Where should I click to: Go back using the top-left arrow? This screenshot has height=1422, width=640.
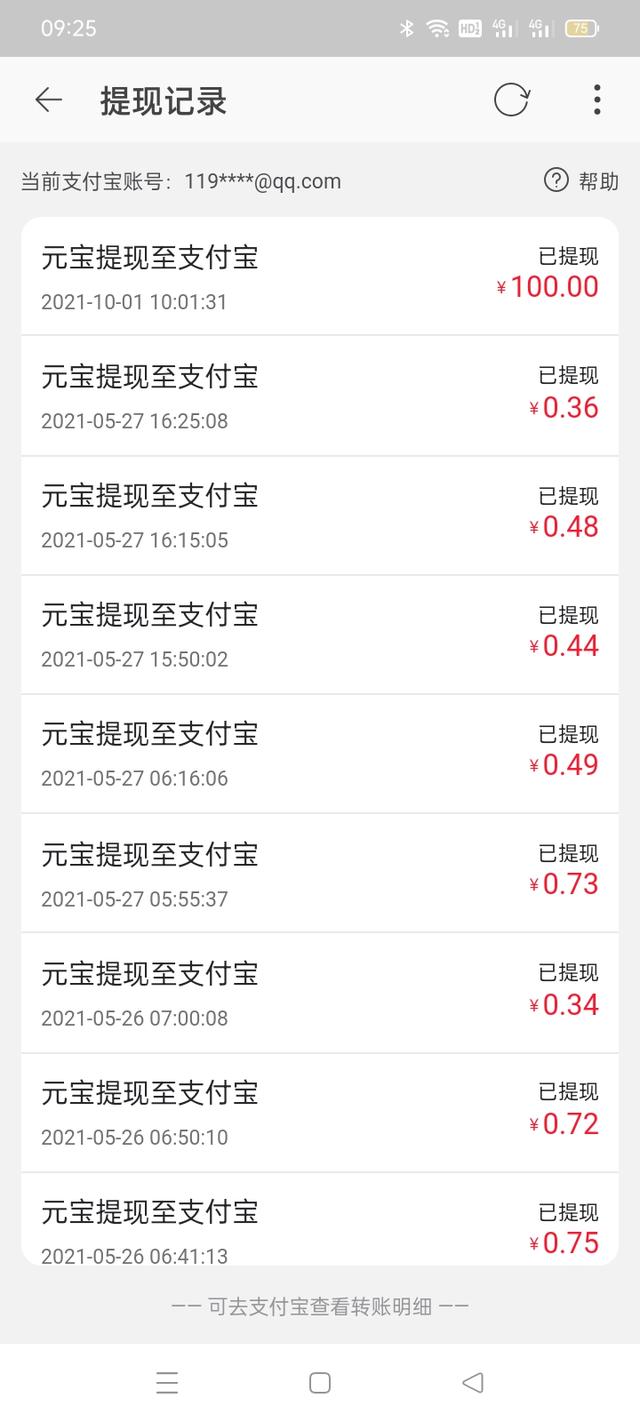[48, 100]
